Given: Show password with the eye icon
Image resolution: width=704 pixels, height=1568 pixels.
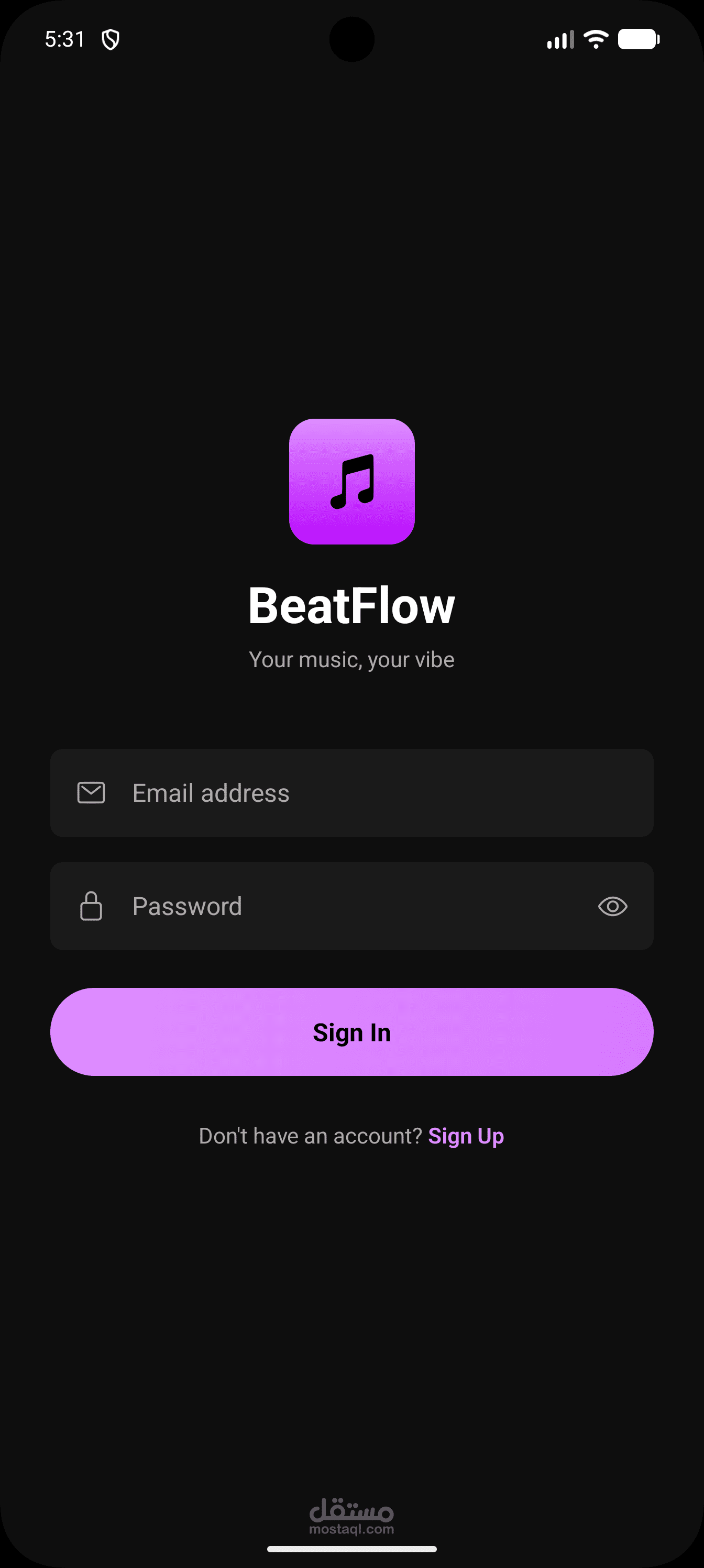Looking at the screenshot, I should click(612, 906).
